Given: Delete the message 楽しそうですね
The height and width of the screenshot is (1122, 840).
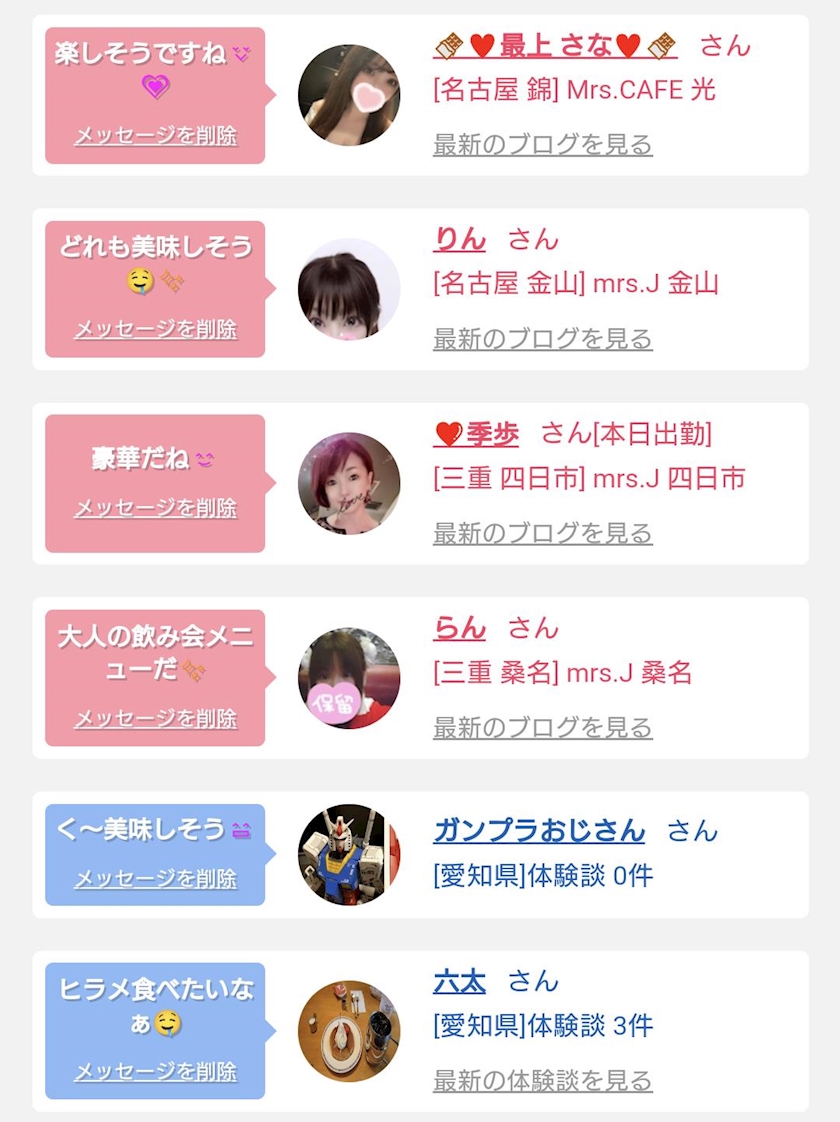Looking at the screenshot, I should coord(156,135).
